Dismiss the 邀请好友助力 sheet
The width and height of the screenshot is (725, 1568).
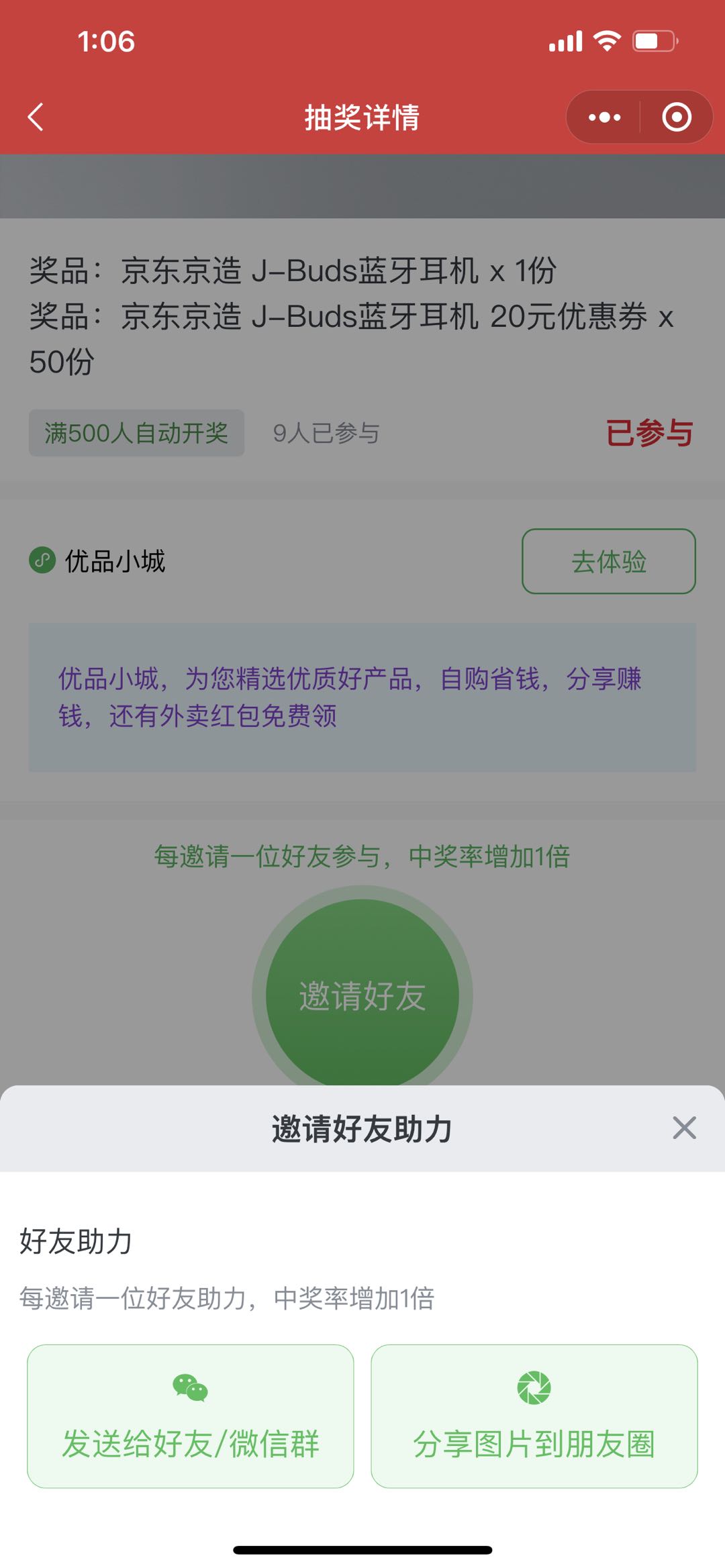pyautogui.click(x=684, y=1128)
